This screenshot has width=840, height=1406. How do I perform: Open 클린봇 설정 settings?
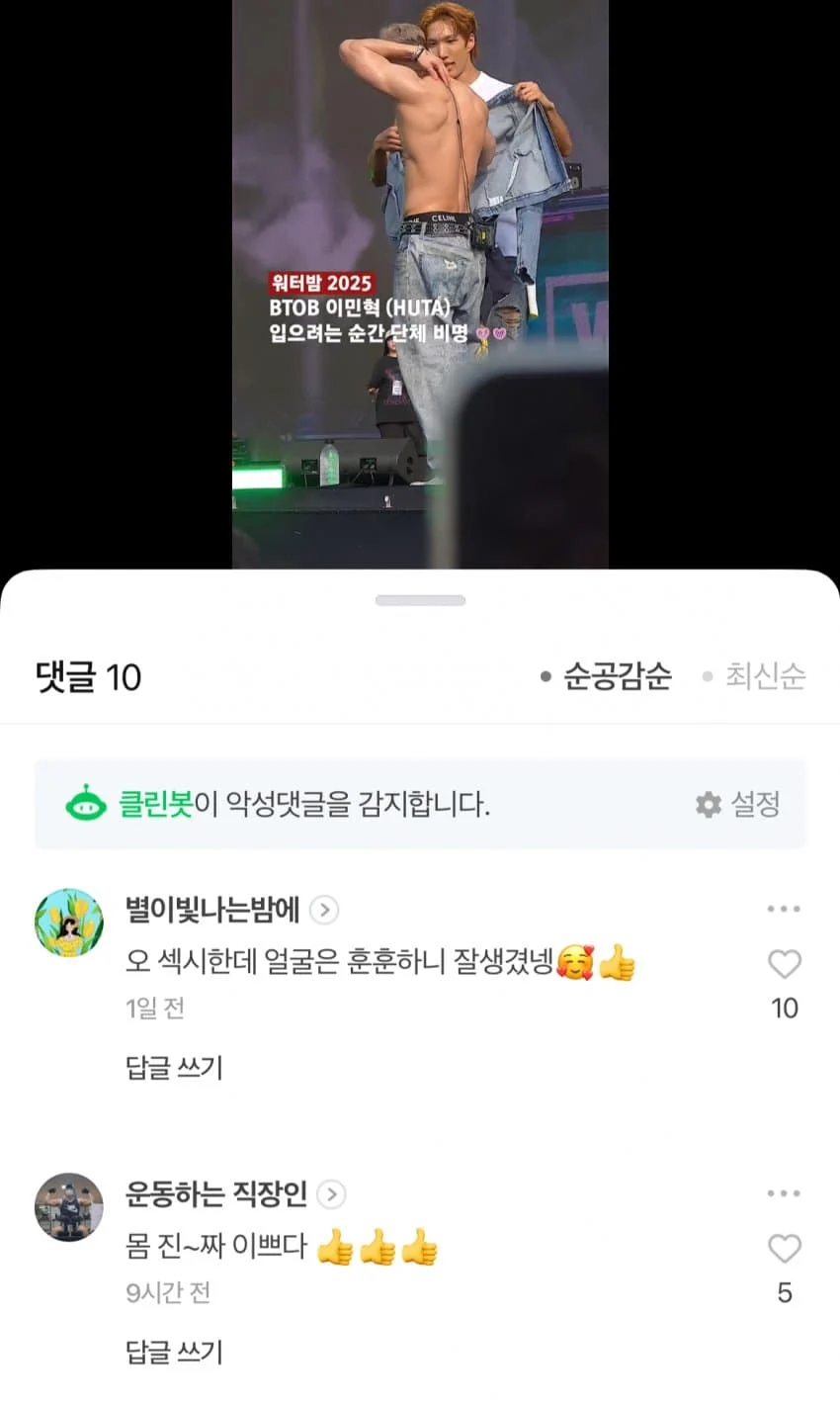(x=738, y=804)
